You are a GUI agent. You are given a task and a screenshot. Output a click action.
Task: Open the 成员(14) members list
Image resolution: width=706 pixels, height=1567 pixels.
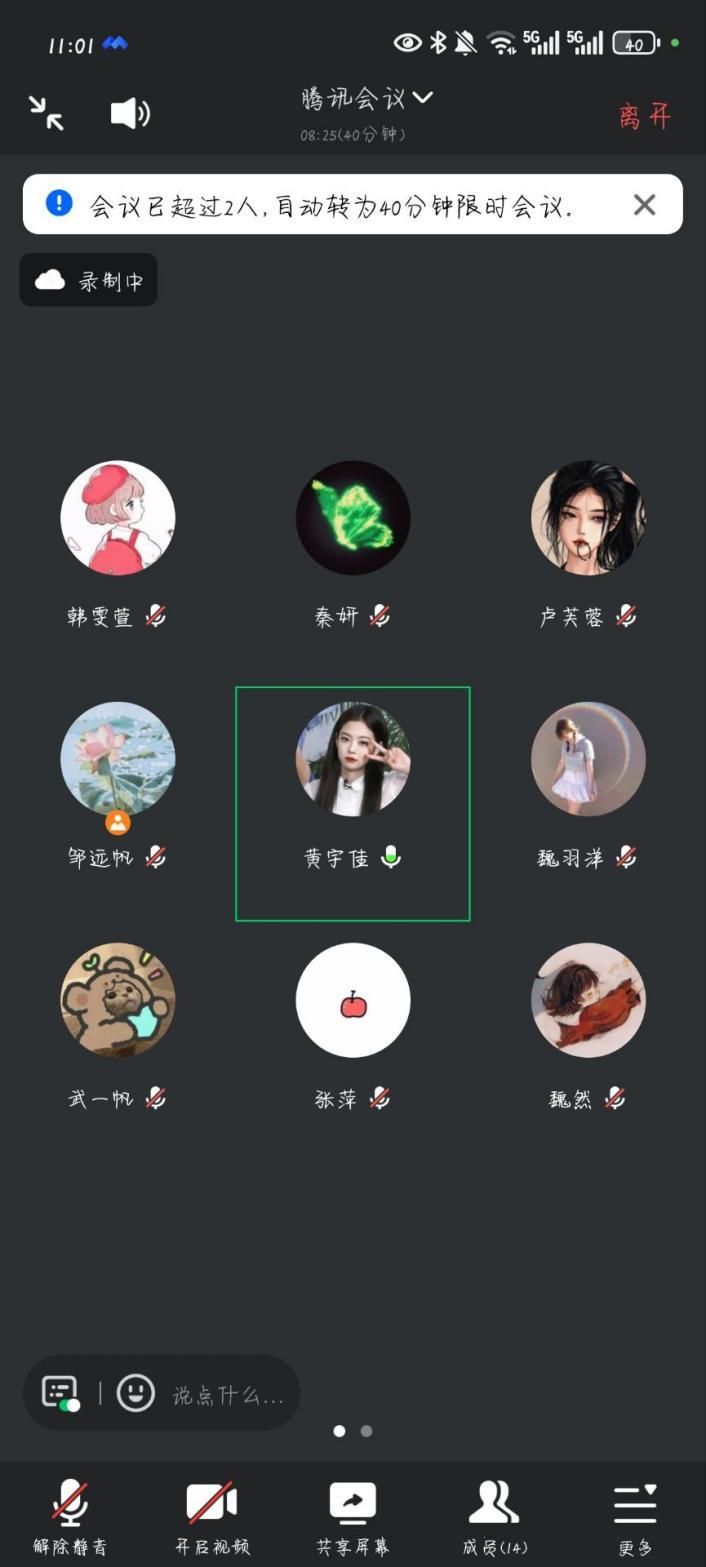(x=494, y=1517)
